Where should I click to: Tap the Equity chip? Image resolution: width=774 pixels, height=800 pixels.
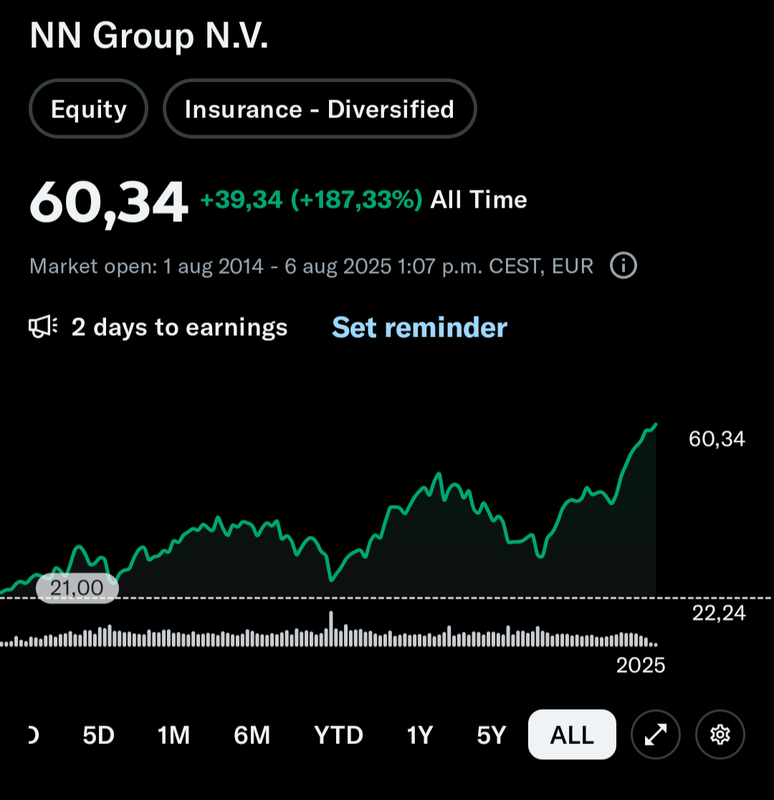tap(89, 109)
